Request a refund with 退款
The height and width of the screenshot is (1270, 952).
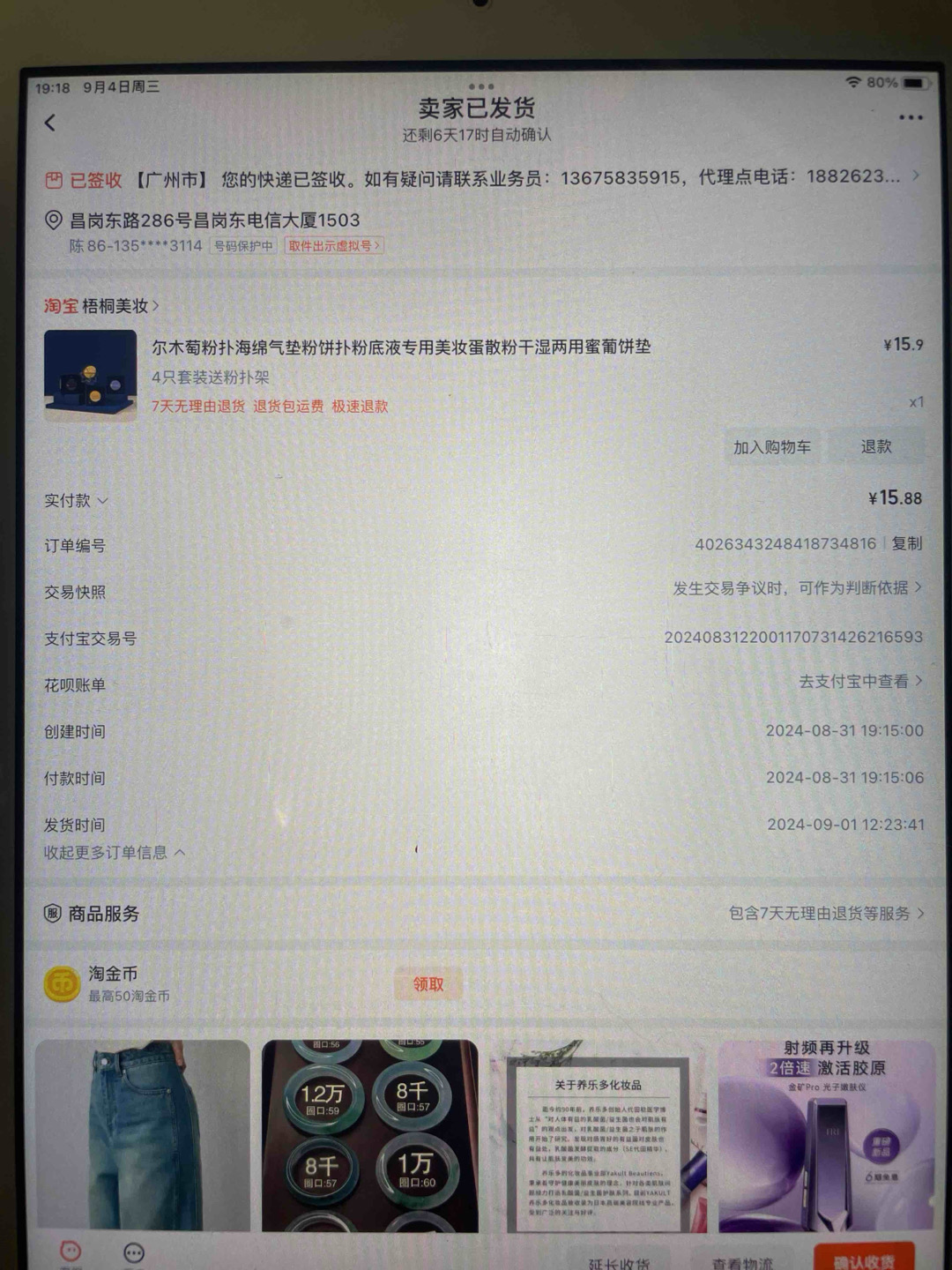pos(876,447)
